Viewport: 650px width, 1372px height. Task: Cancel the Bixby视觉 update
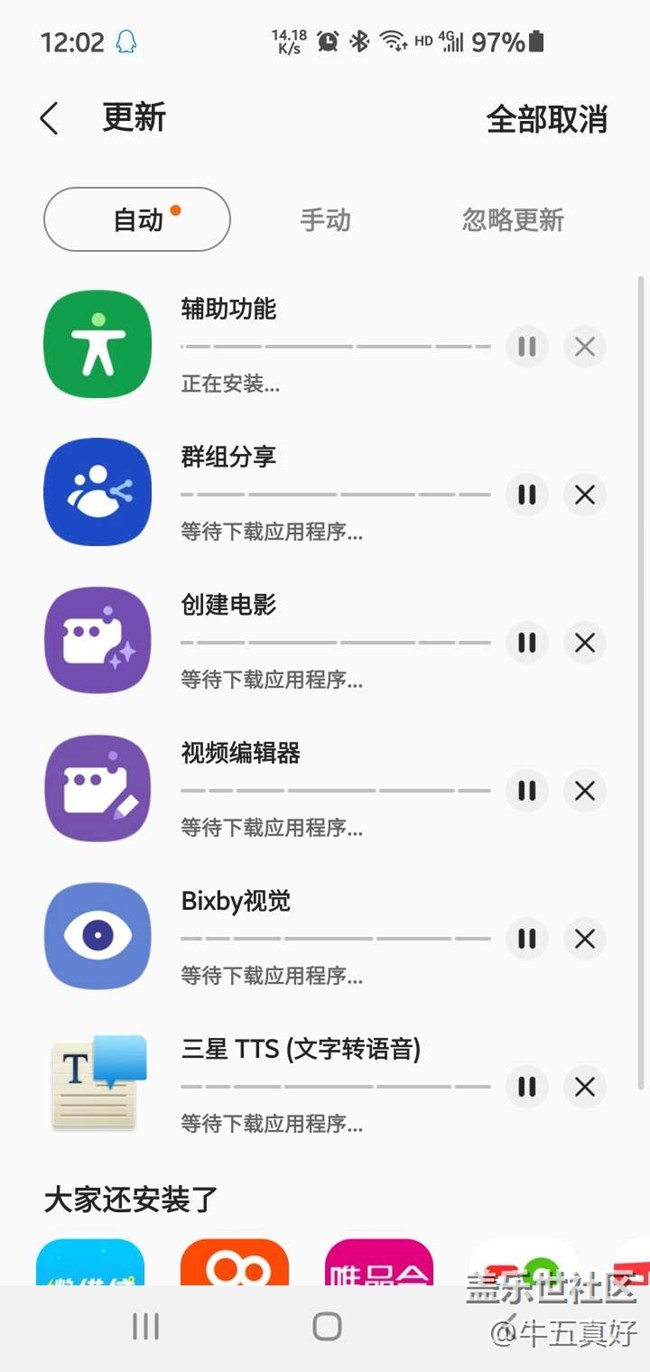point(585,939)
